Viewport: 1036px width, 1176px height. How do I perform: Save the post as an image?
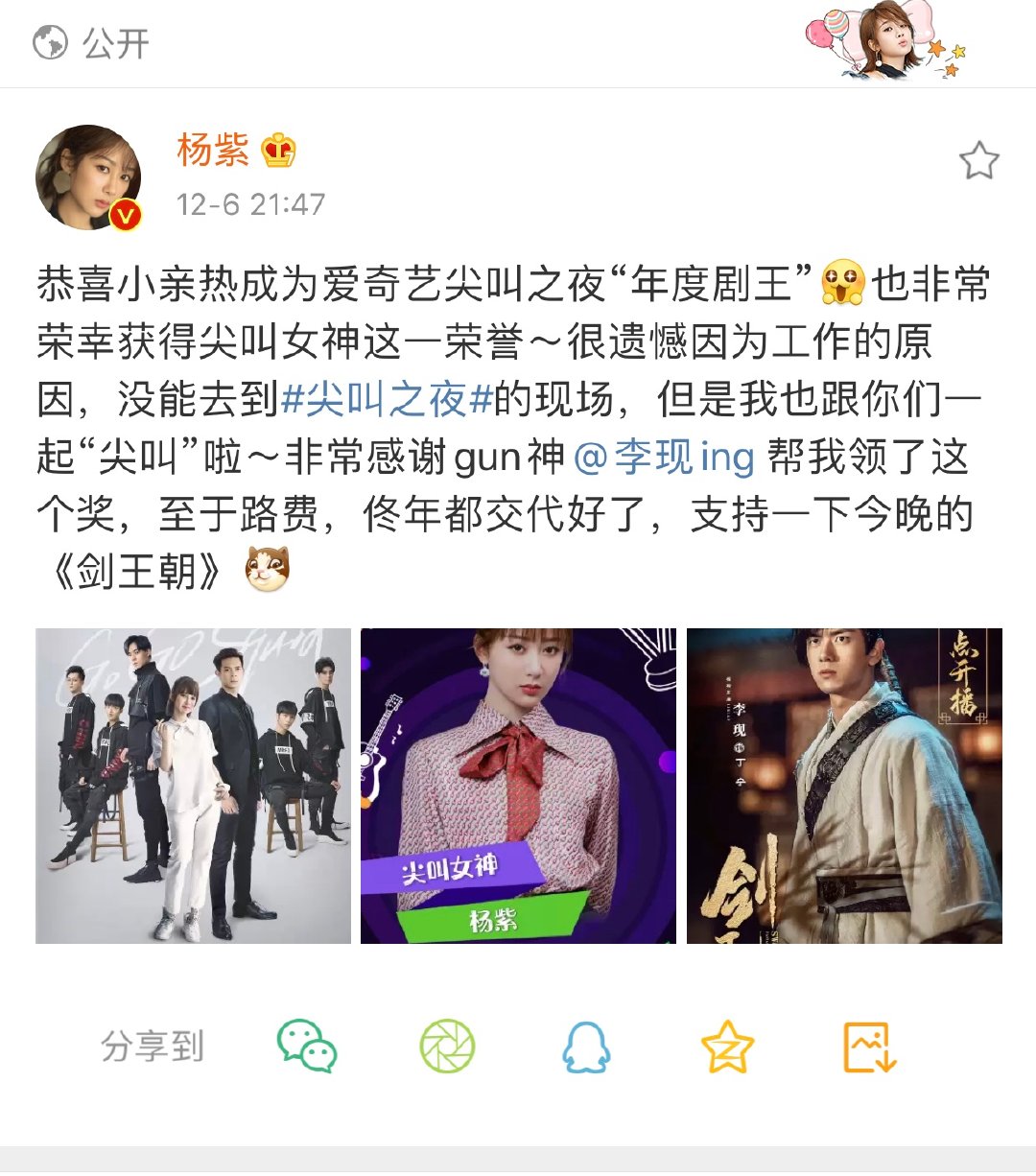(869, 1047)
